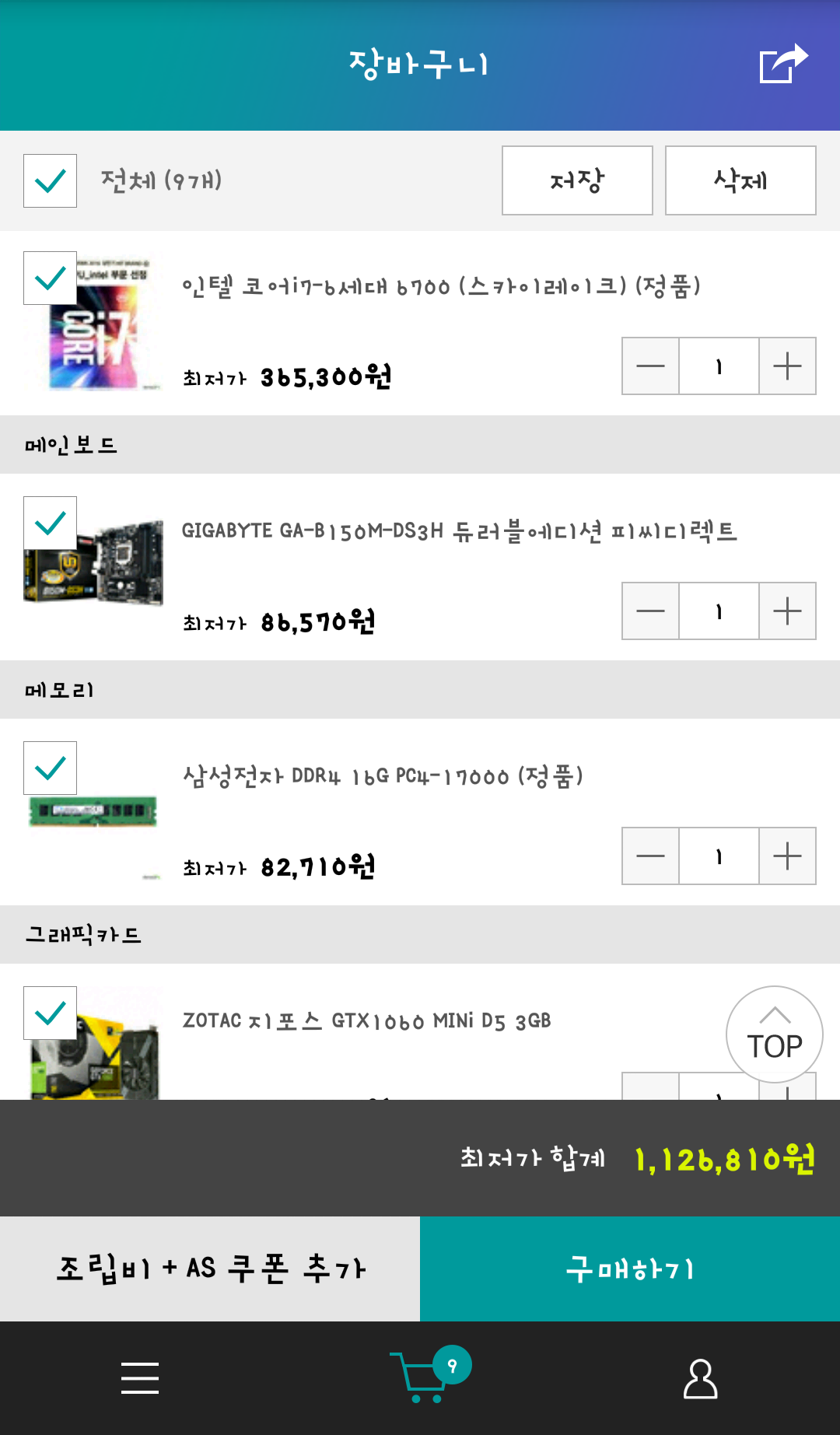Tap the 저장 button
The image size is (840, 1435).
(577, 180)
